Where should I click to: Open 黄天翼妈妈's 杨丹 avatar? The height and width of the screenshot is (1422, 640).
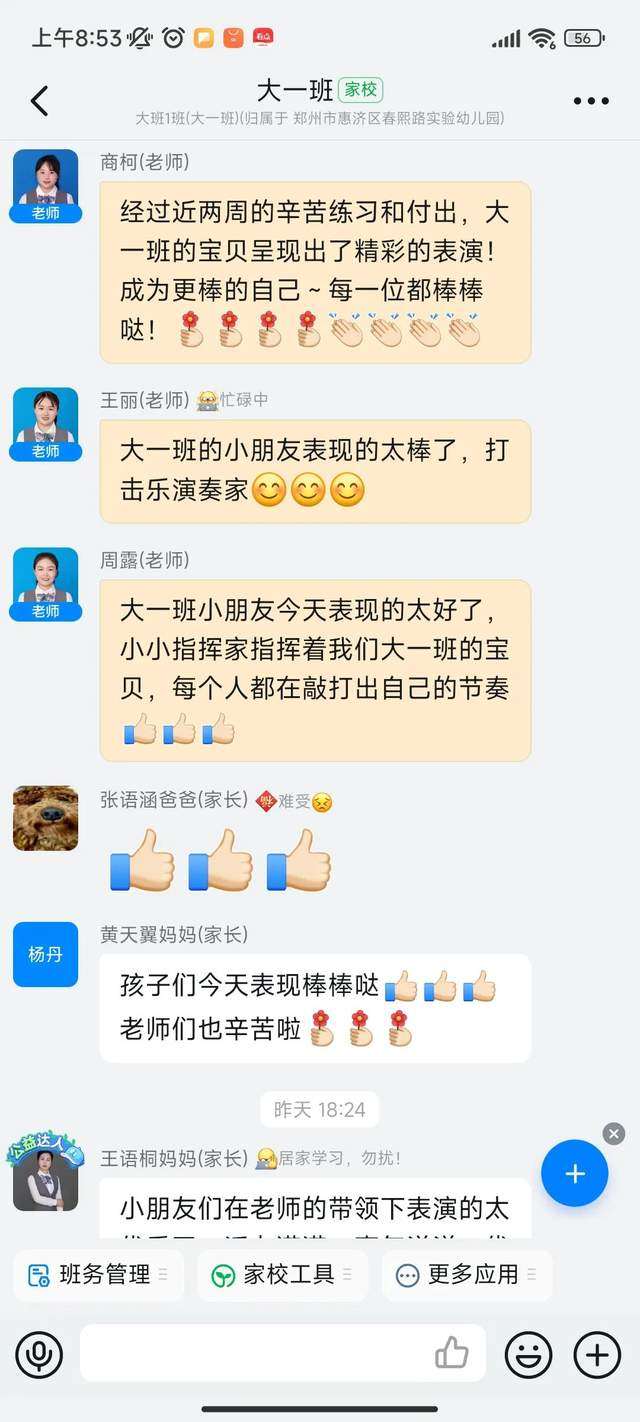coord(45,954)
